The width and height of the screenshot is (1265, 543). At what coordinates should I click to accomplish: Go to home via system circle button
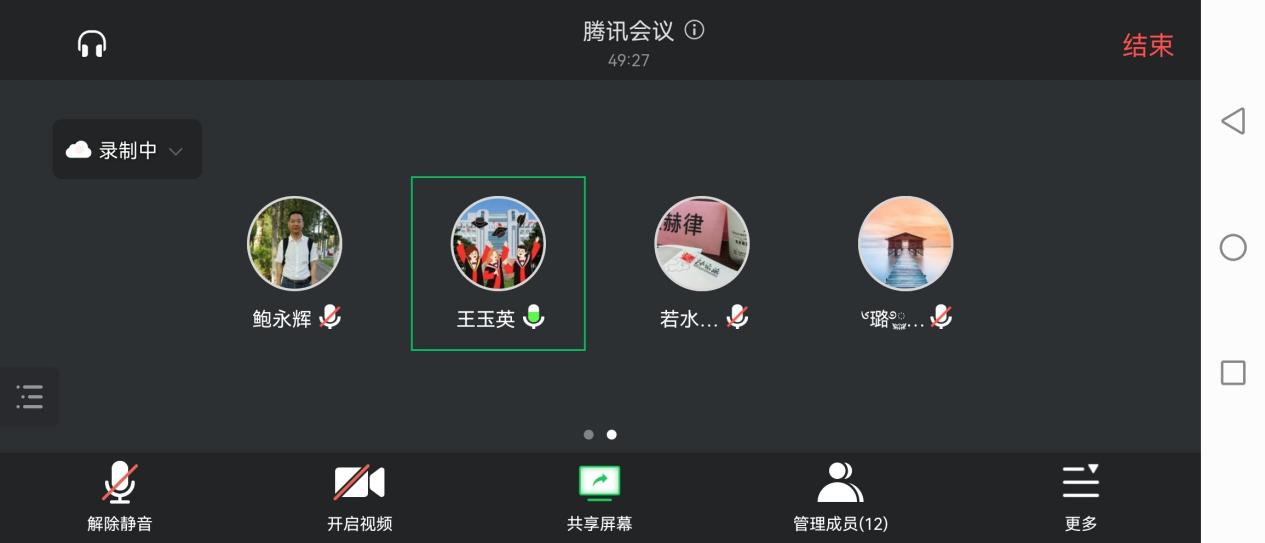(1233, 247)
